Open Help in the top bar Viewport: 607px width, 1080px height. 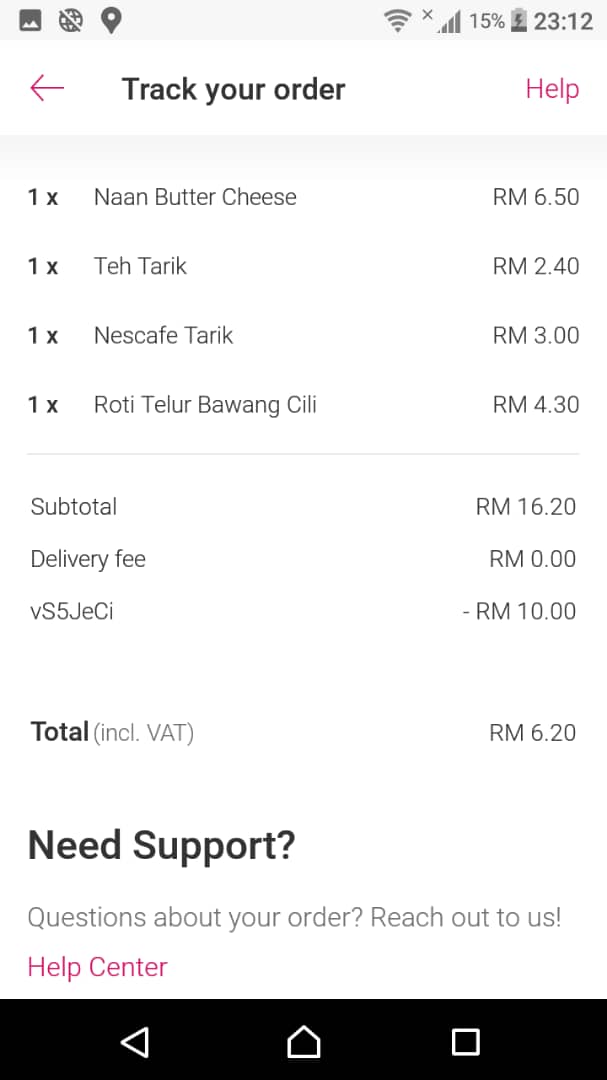[552, 89]
